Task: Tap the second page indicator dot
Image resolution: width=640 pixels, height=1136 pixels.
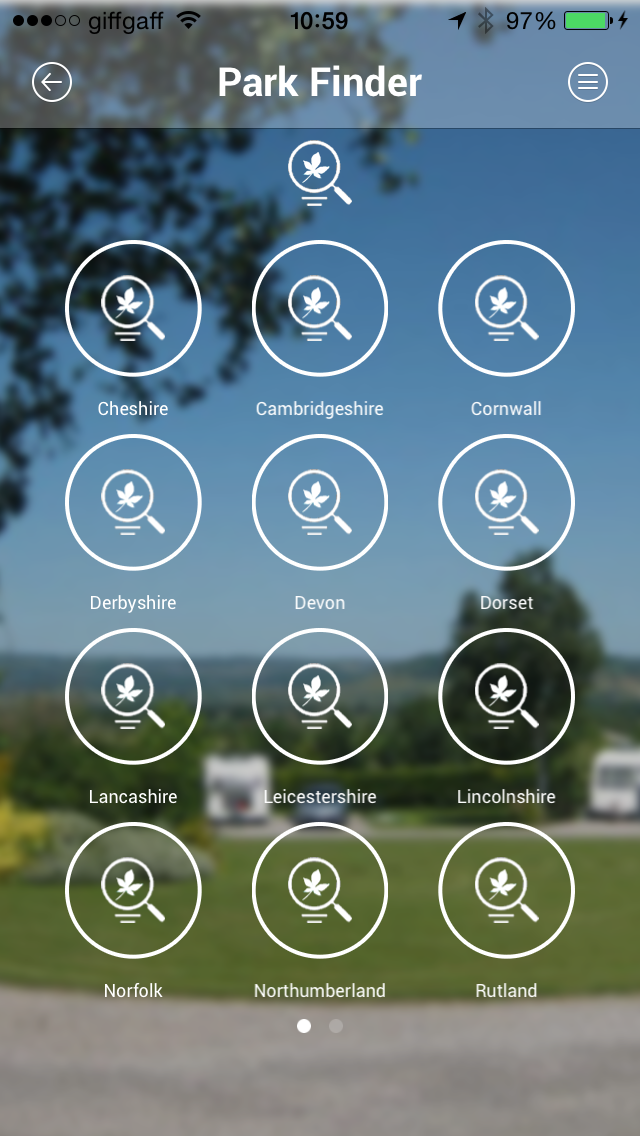Action: [336, 1026]
